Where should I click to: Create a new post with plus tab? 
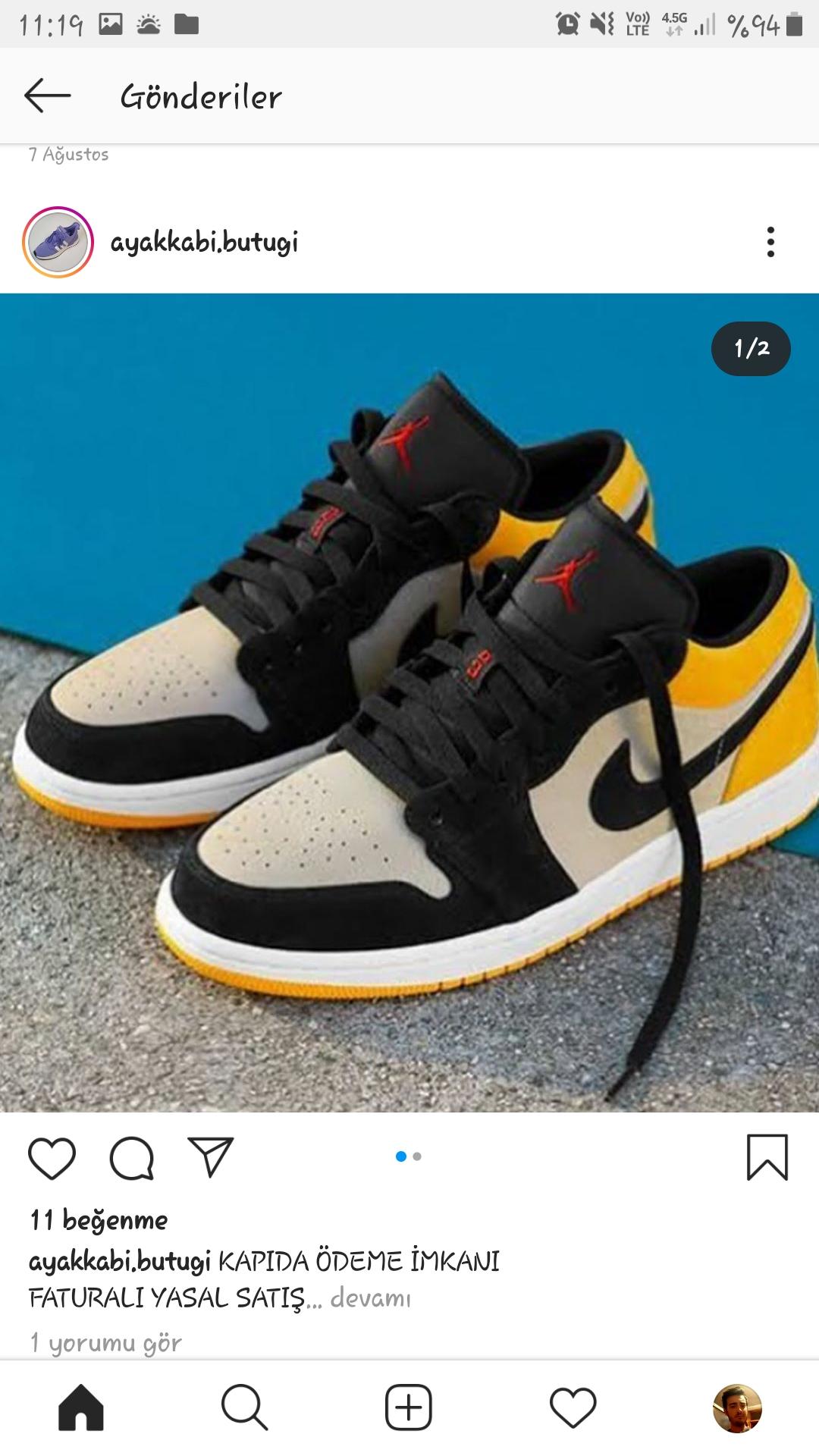(409, 1407)
